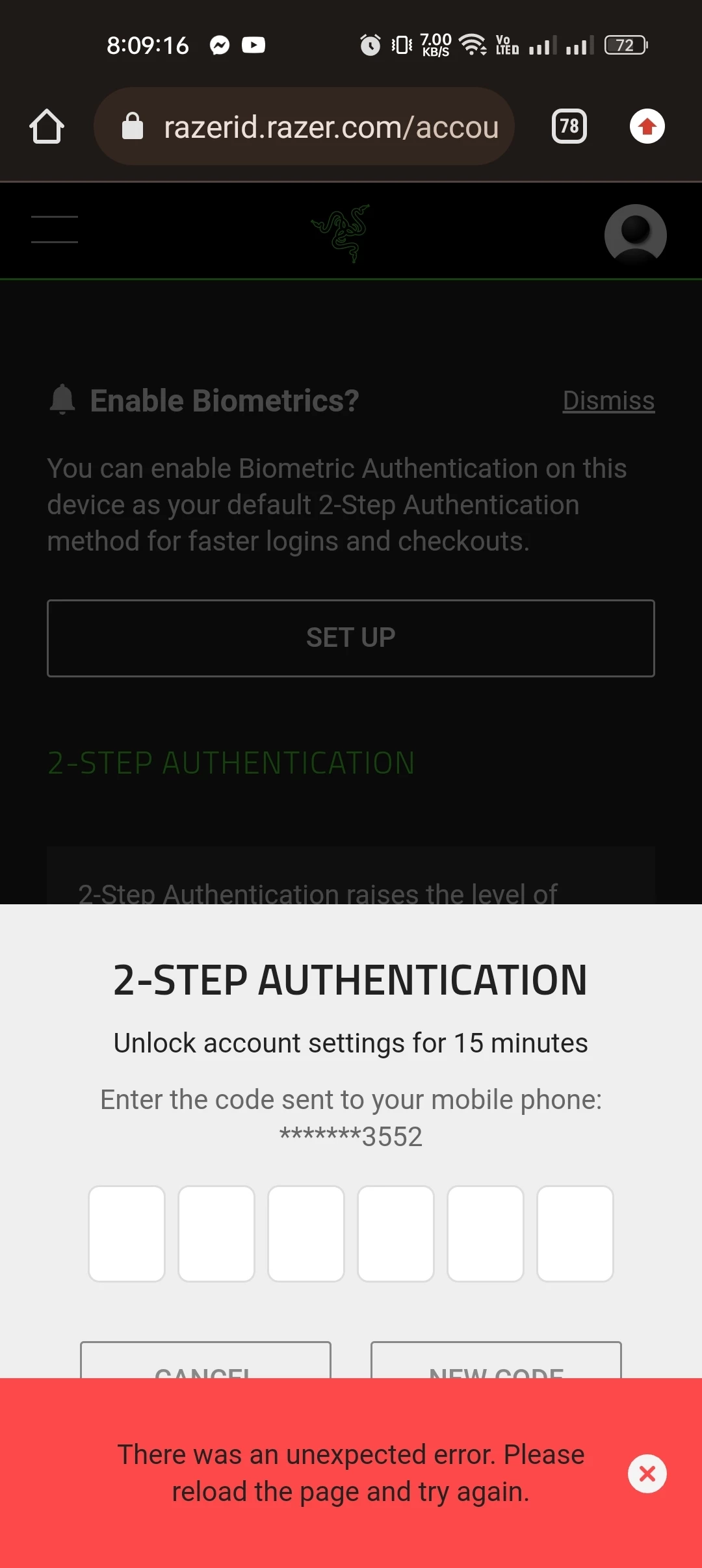Request a new code

coord(496,1360)
